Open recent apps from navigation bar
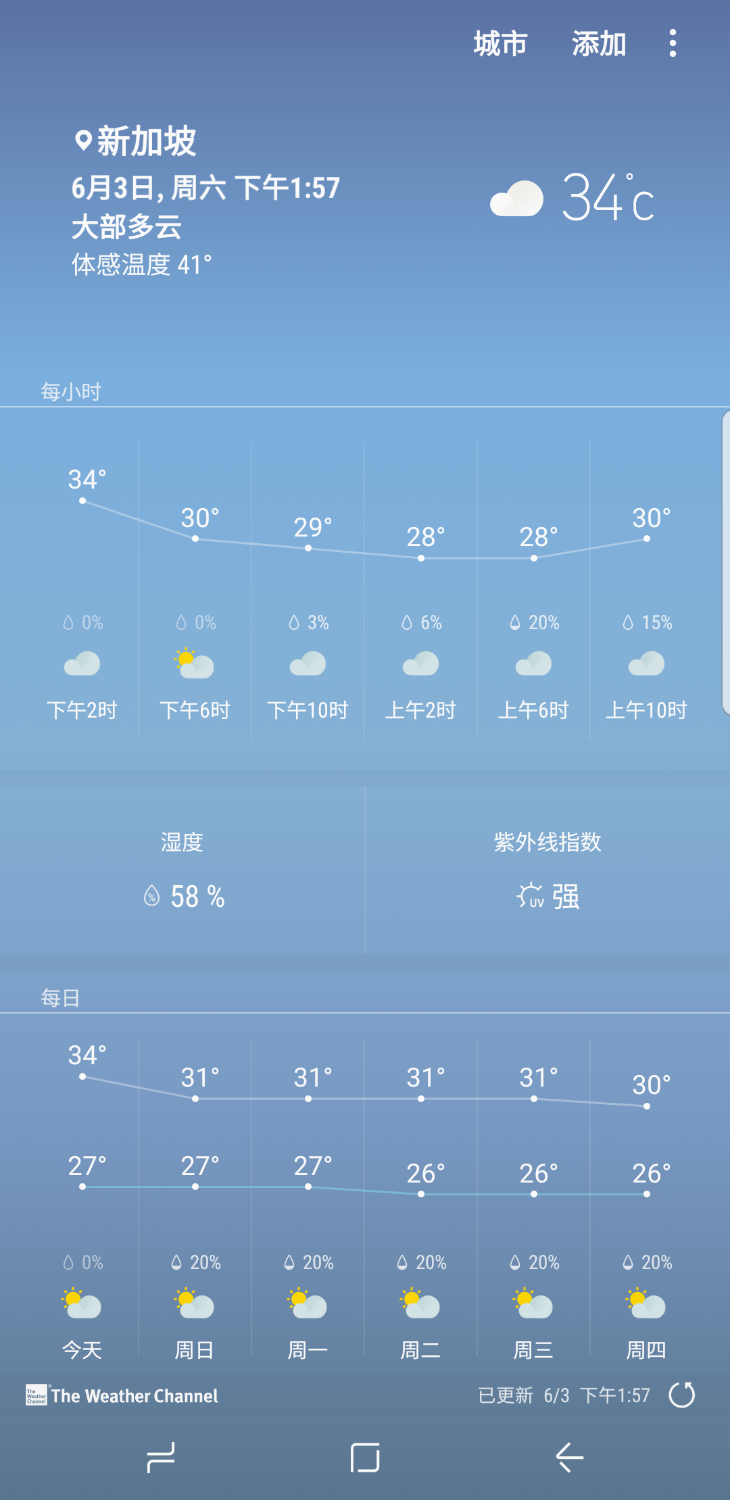The width and height of the screenshot is (730, 1500). coord(160,1458)
